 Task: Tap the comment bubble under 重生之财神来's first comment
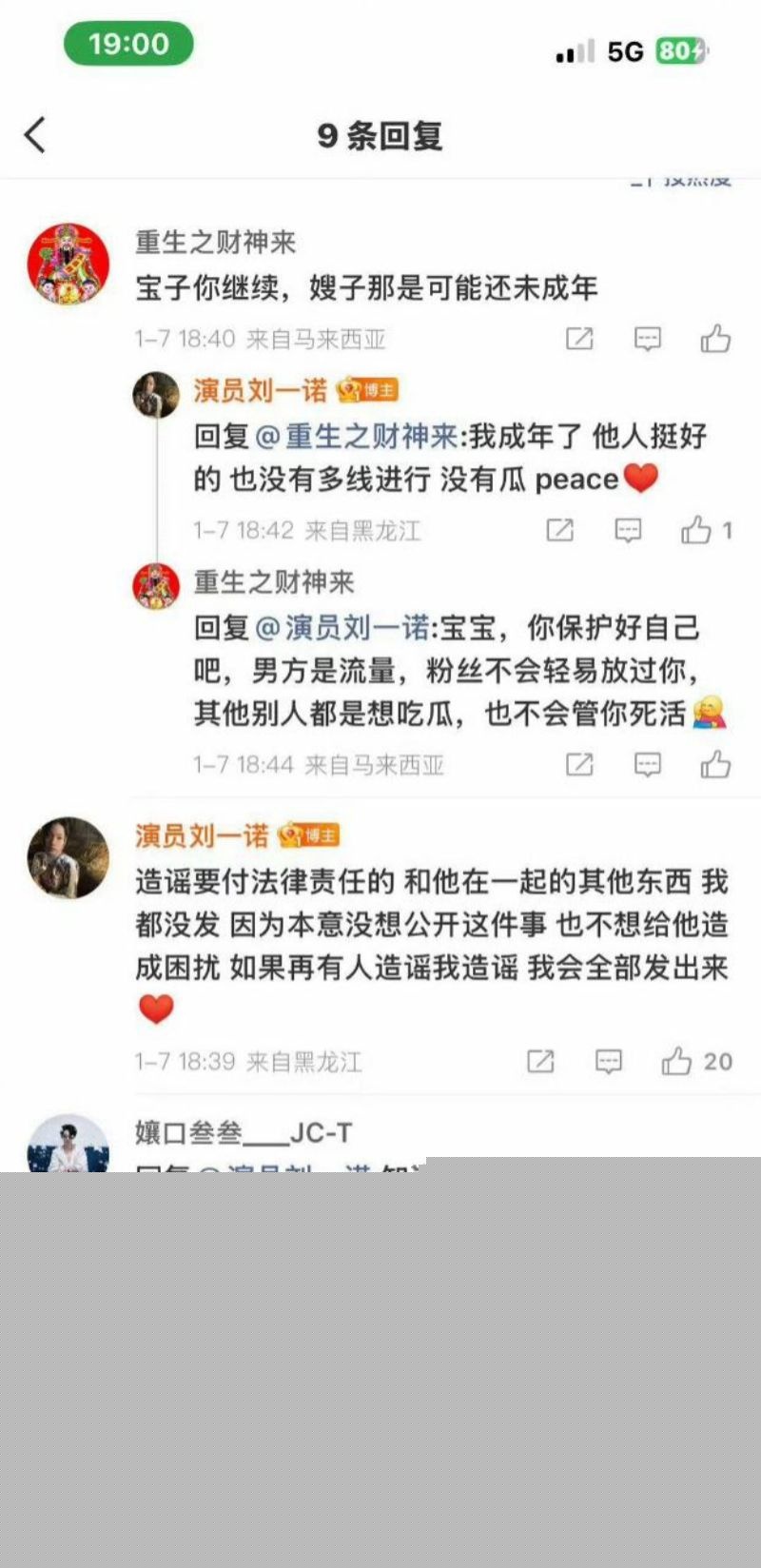(647, 338)
